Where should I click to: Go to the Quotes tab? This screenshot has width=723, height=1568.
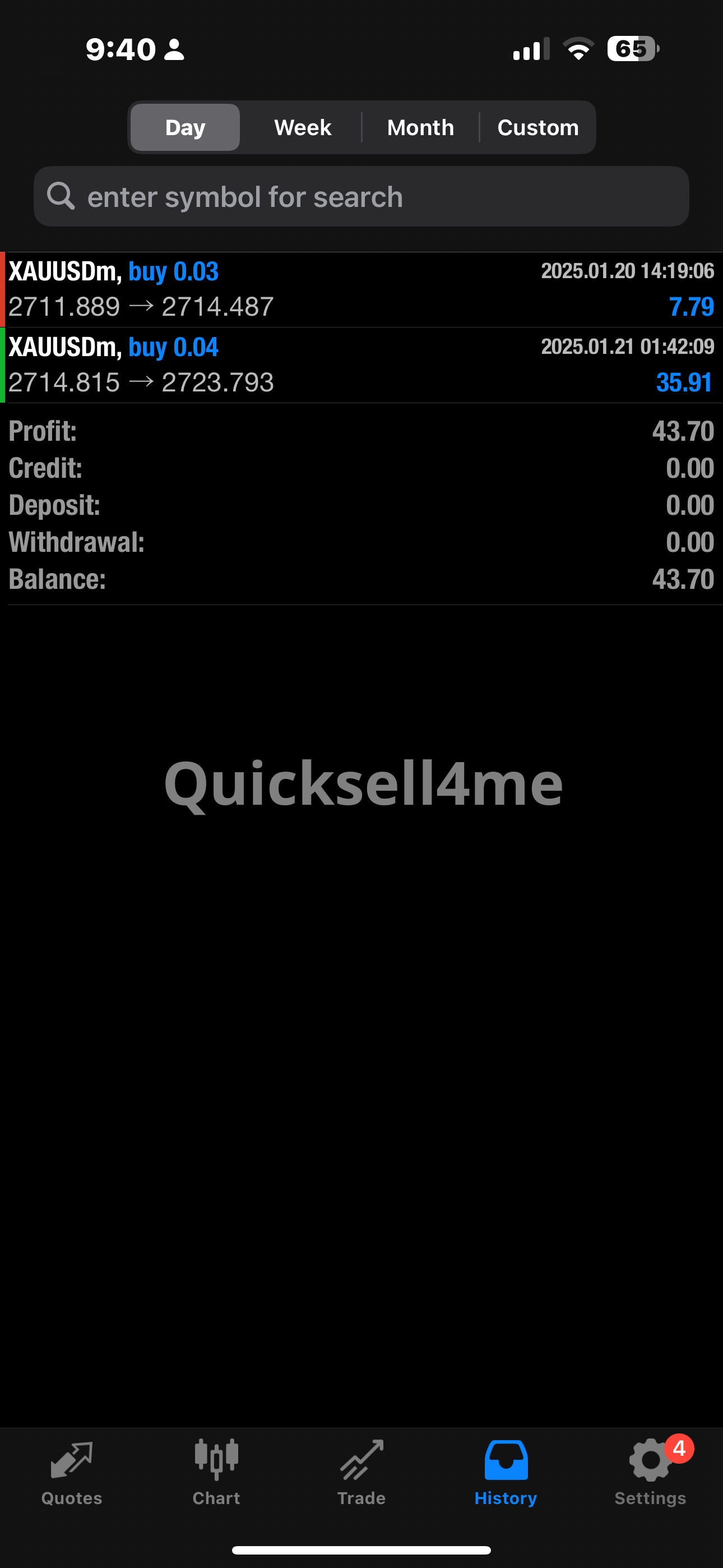click(72, 1473)
